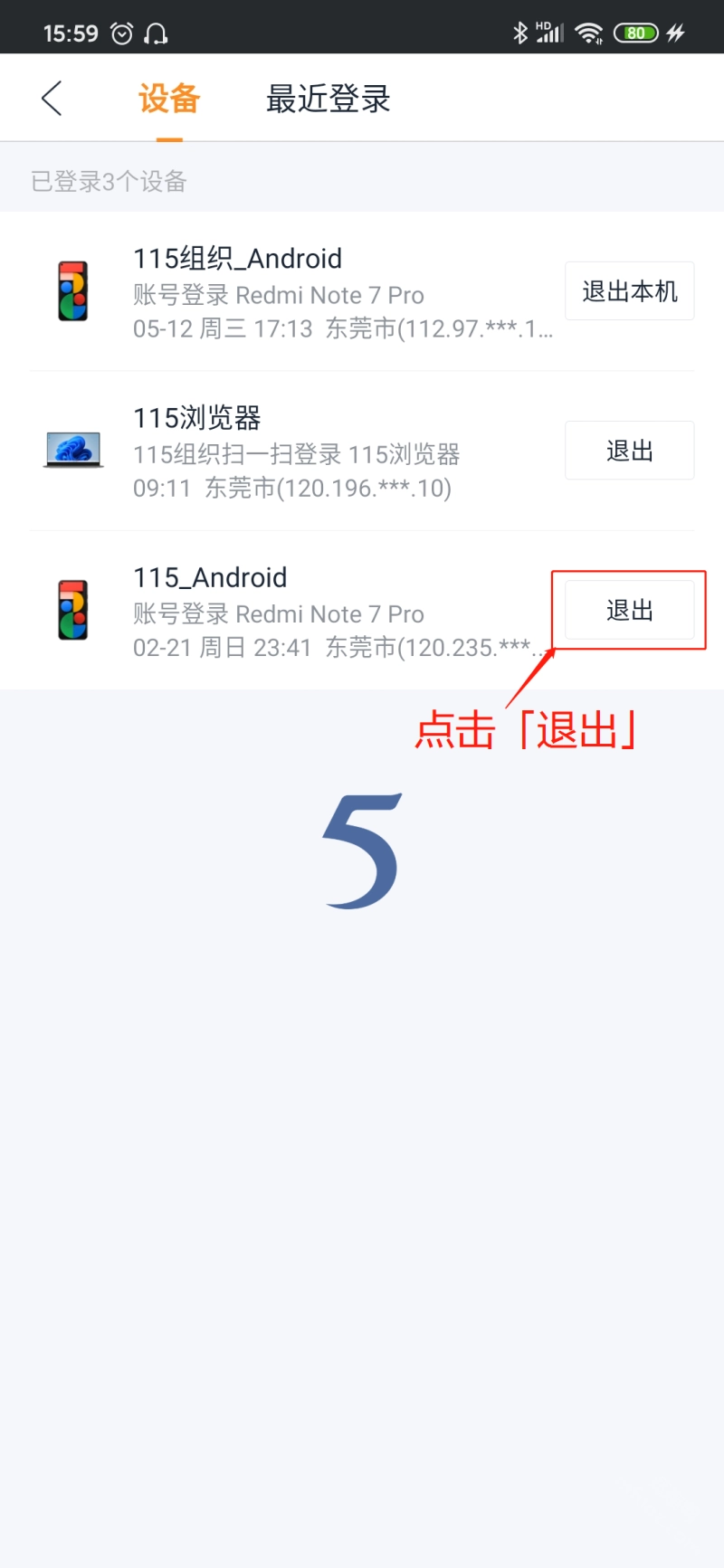Tap 退出 next to 115_Android

tap(629, 611)
